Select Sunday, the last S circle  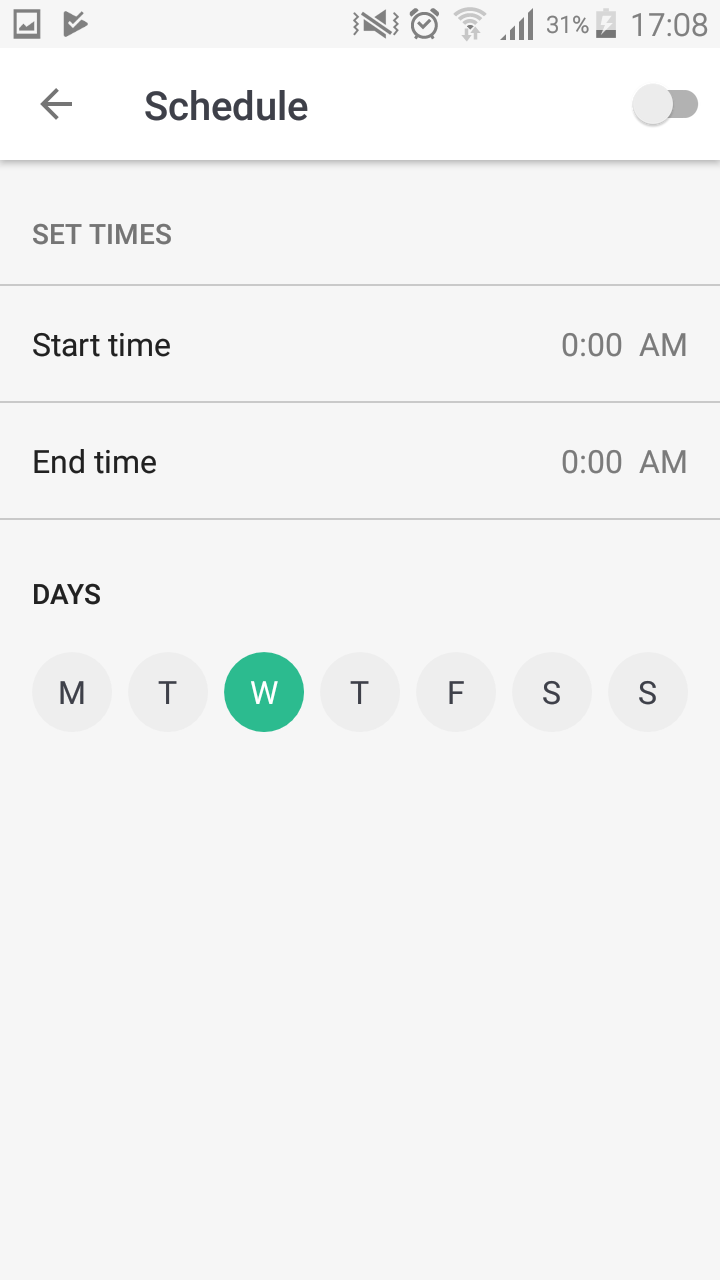coord(648,692)
